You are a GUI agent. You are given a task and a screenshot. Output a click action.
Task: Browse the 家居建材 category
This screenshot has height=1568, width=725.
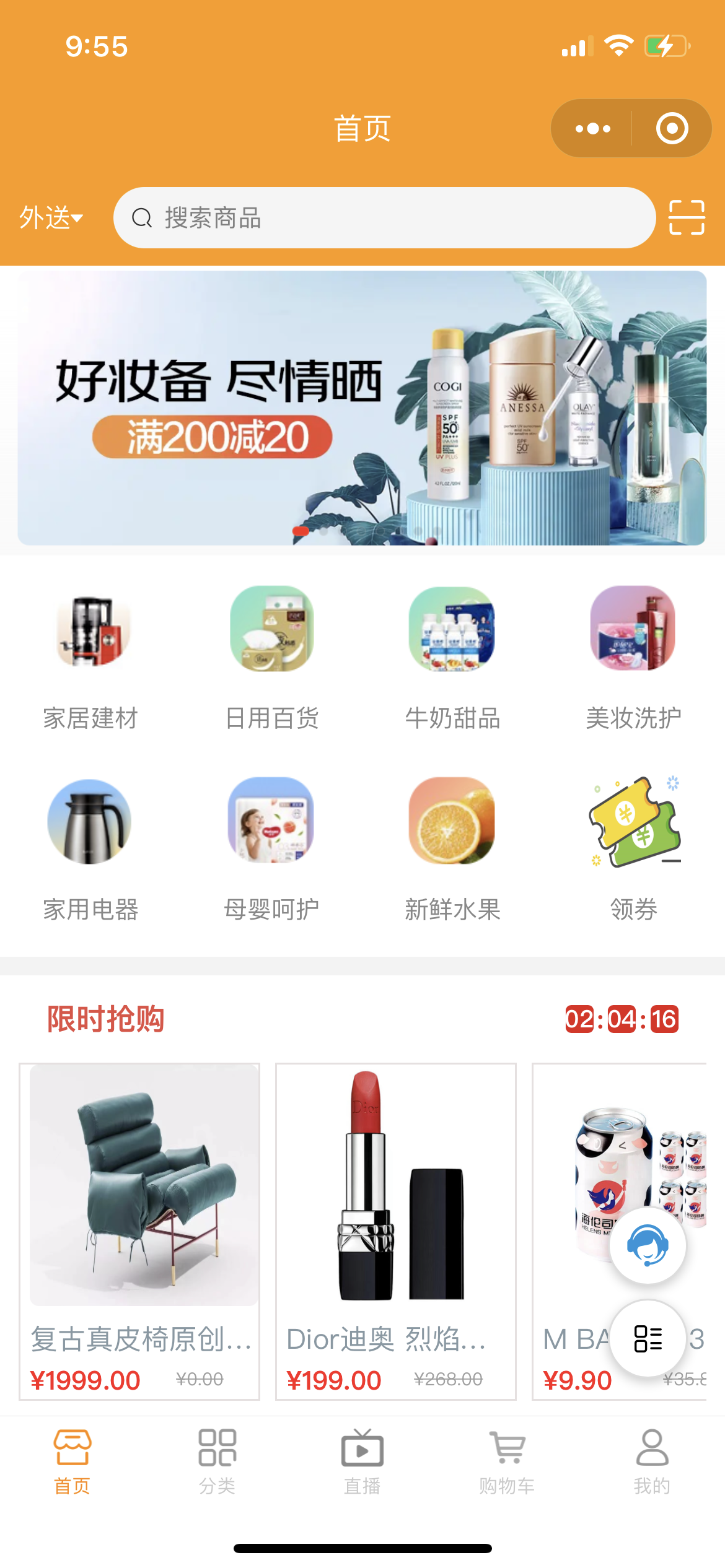tap(90, 658)
